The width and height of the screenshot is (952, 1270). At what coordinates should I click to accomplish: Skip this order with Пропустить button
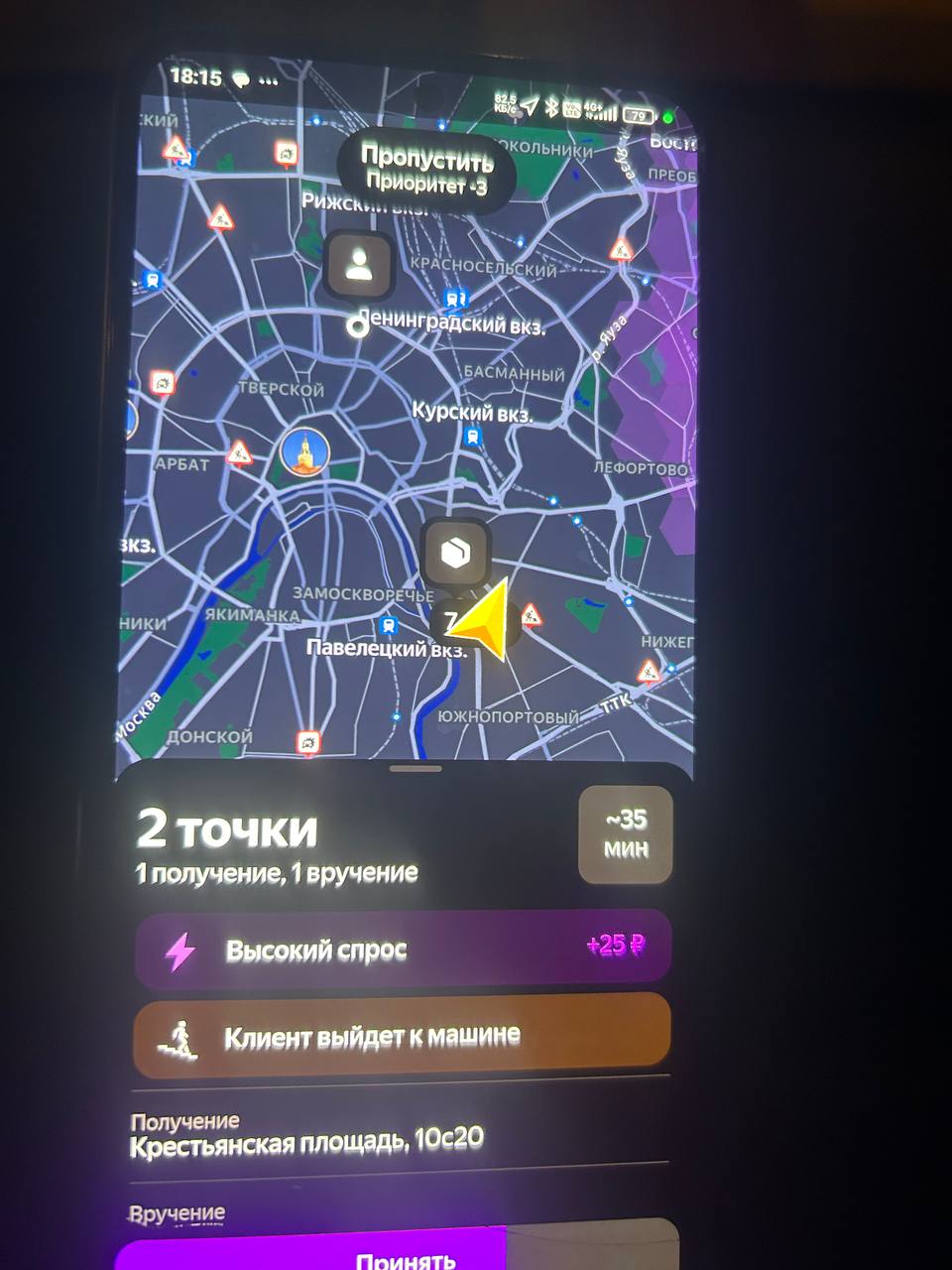[x=426, y=170]
